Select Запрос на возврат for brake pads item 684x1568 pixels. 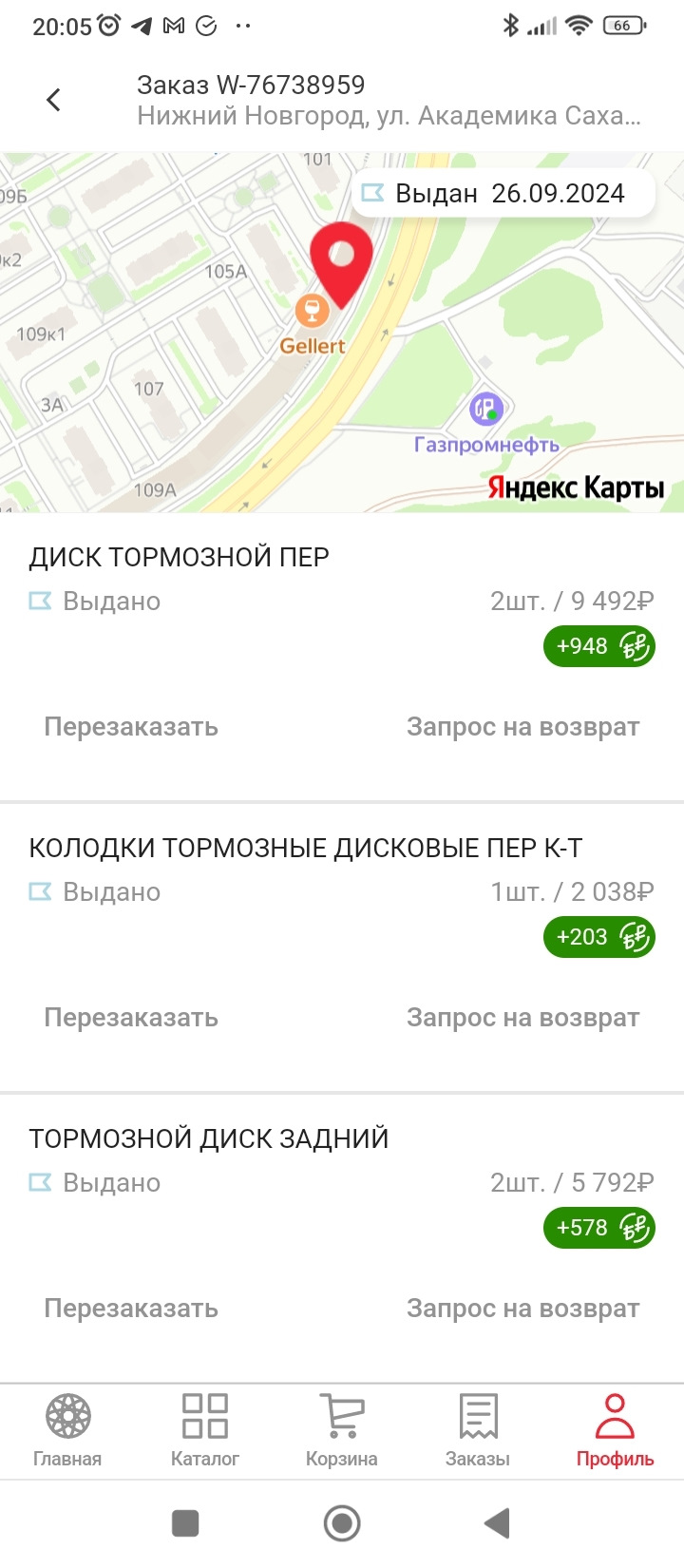[522, 1017]
